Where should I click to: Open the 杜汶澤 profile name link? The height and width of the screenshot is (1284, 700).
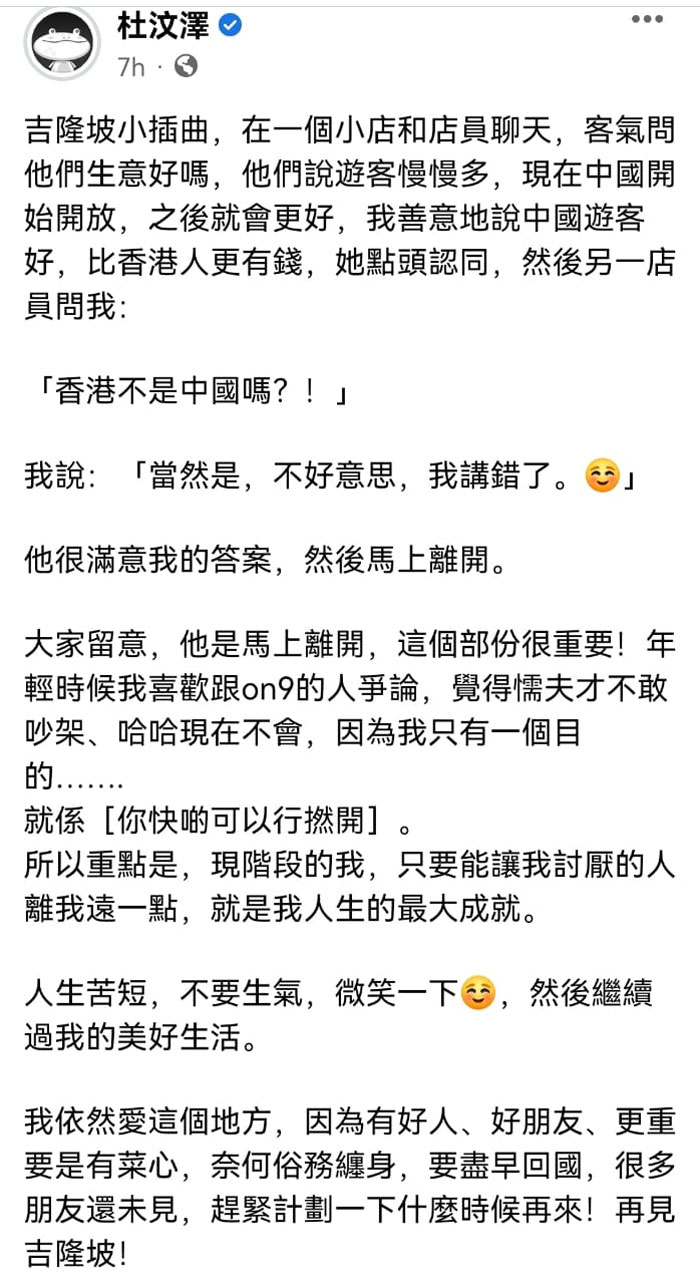[x=162, y=25]
